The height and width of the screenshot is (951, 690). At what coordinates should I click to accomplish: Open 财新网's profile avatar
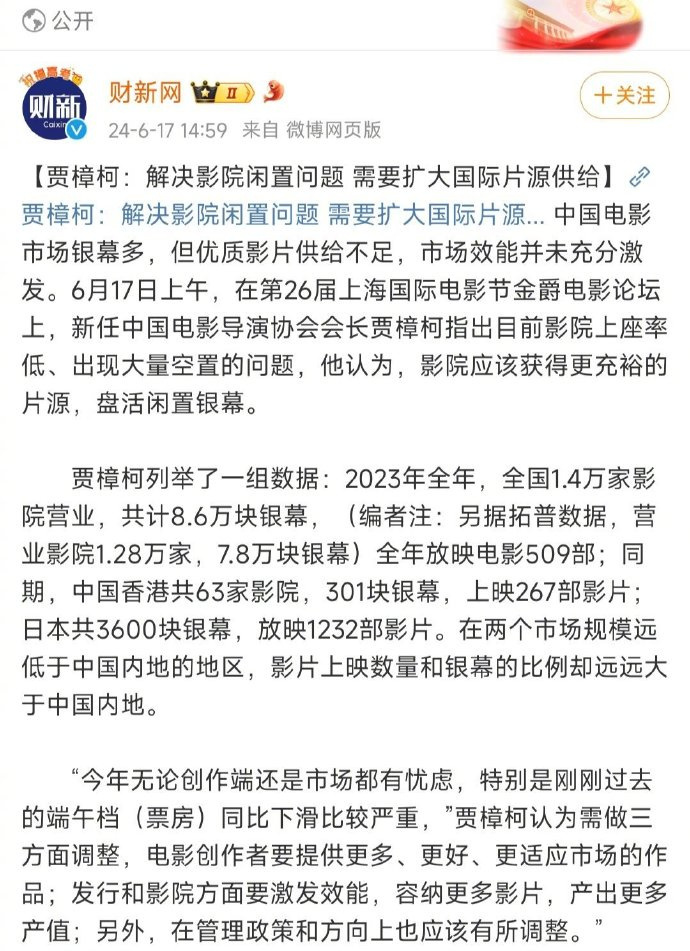[x=55, y=105]
